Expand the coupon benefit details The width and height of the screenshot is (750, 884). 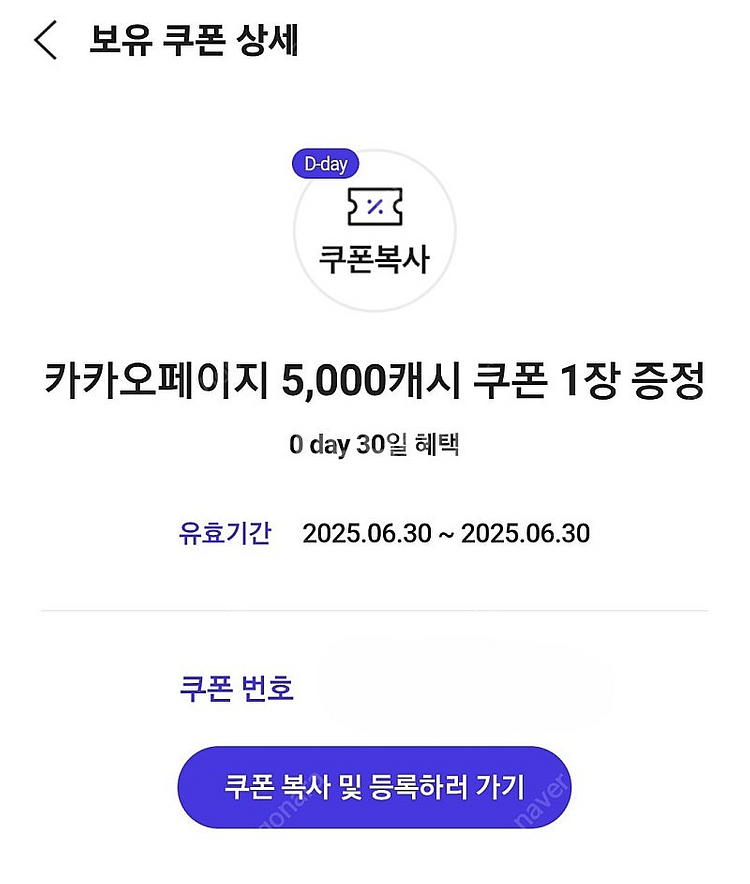click(x=375, y=446)
